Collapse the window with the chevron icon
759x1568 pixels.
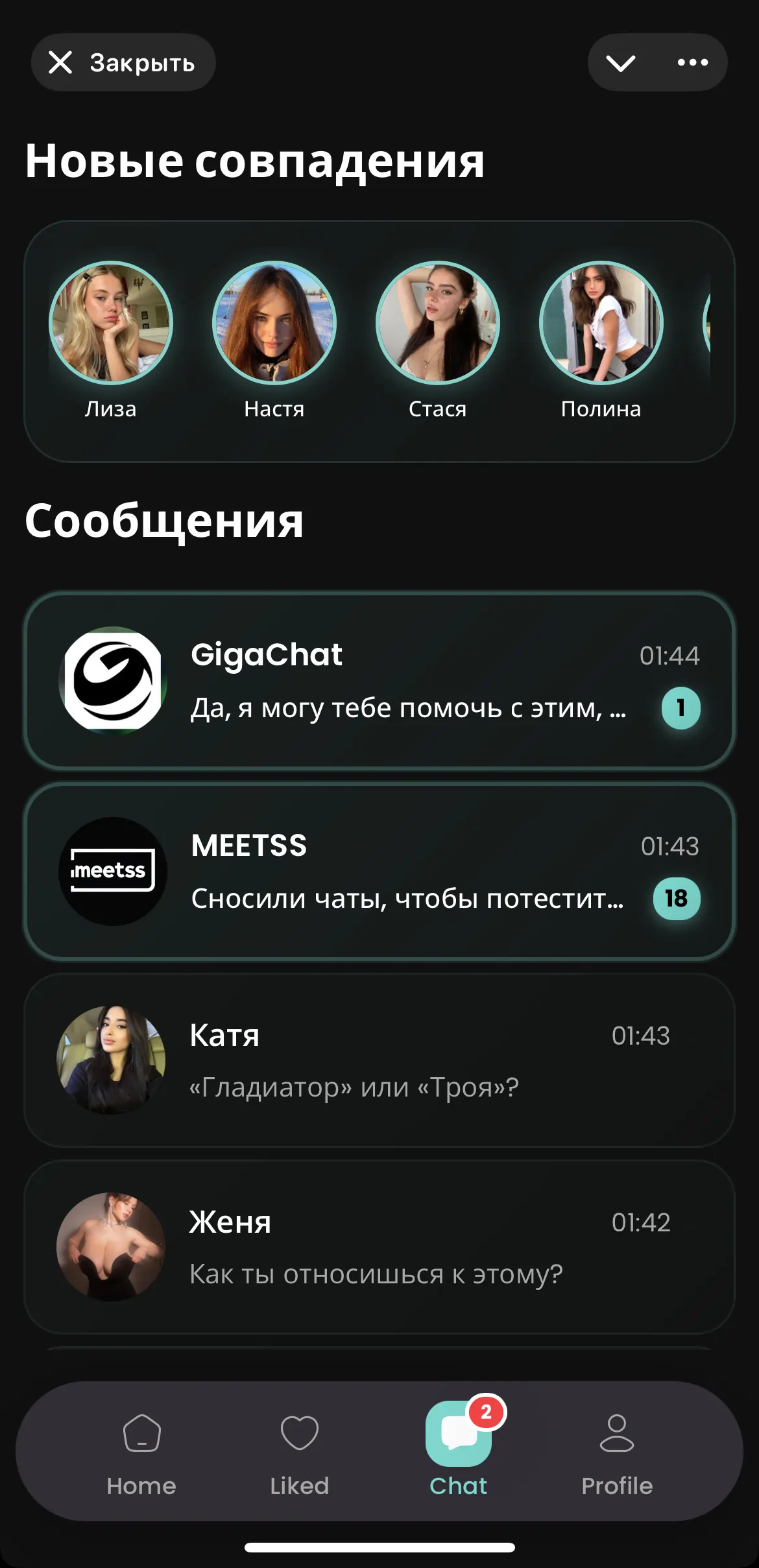click(x=620, y=63)
